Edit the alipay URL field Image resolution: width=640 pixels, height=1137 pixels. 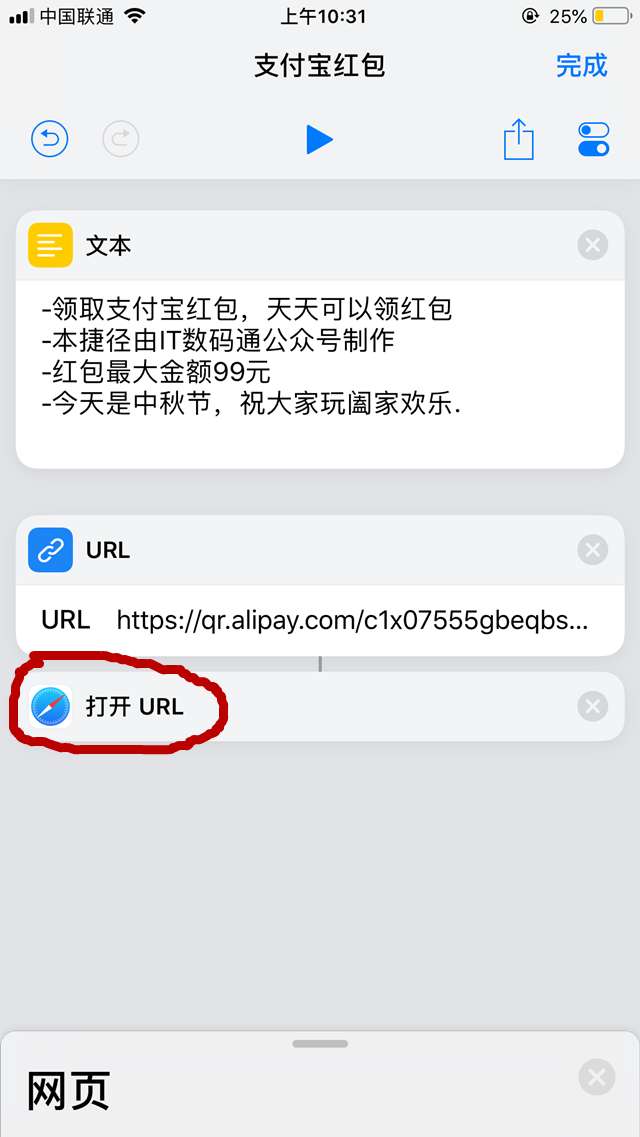(x=352, y=620)
